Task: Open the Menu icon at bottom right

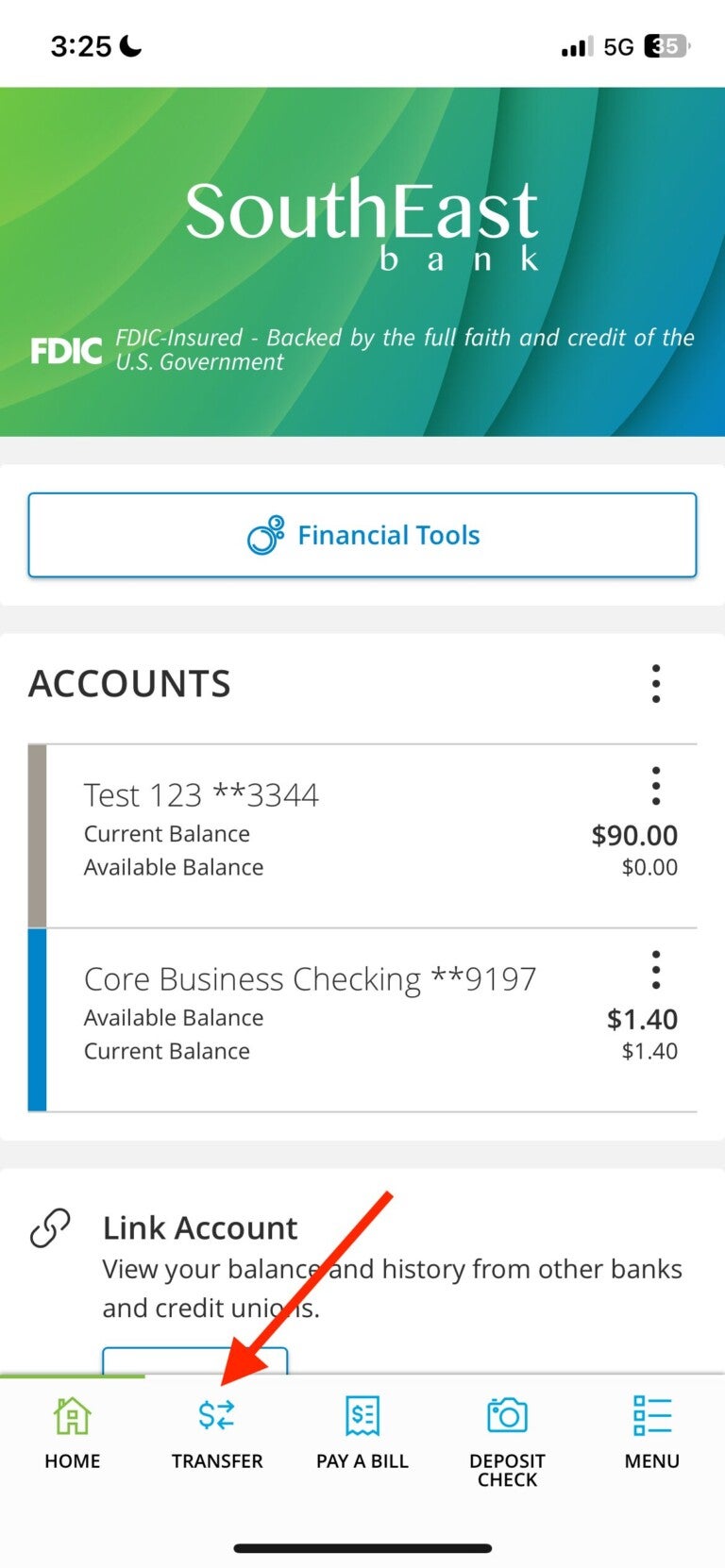Action: (x=651, y=1413)
